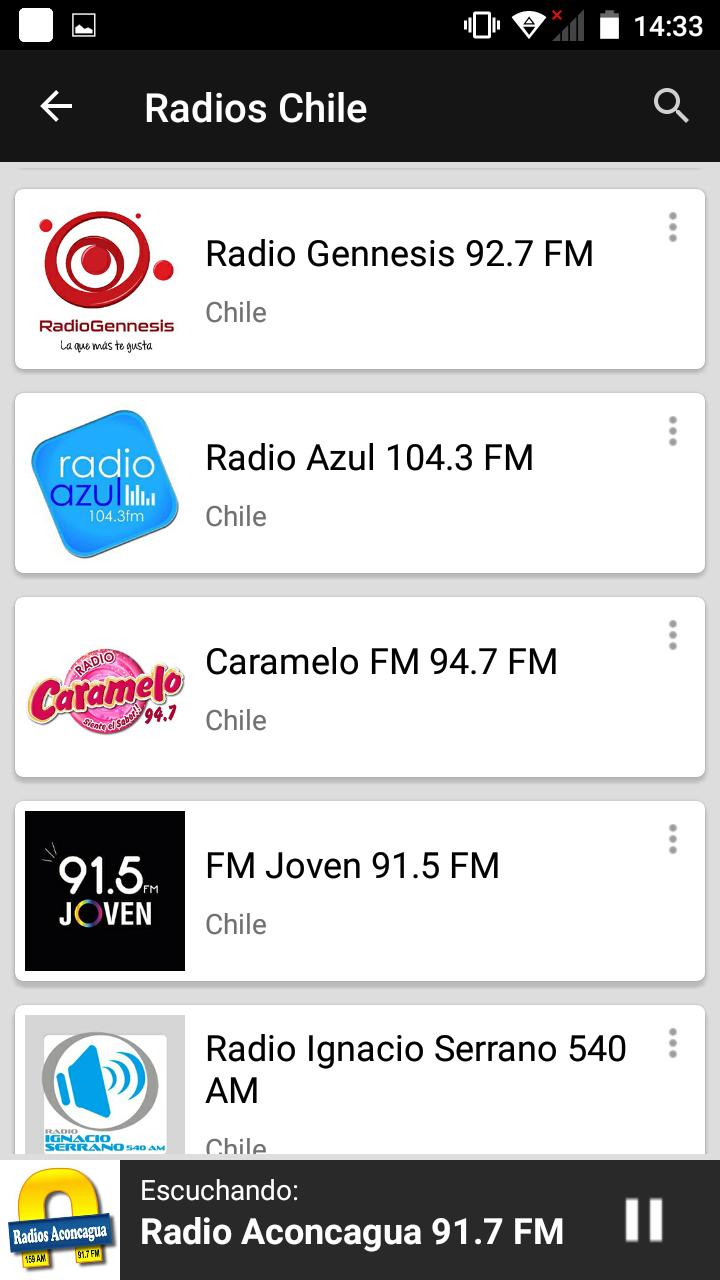The width and height of the screenshot is (720, 1280).
Task: Open options menu for Radio Azul
Action: point(673,431)
